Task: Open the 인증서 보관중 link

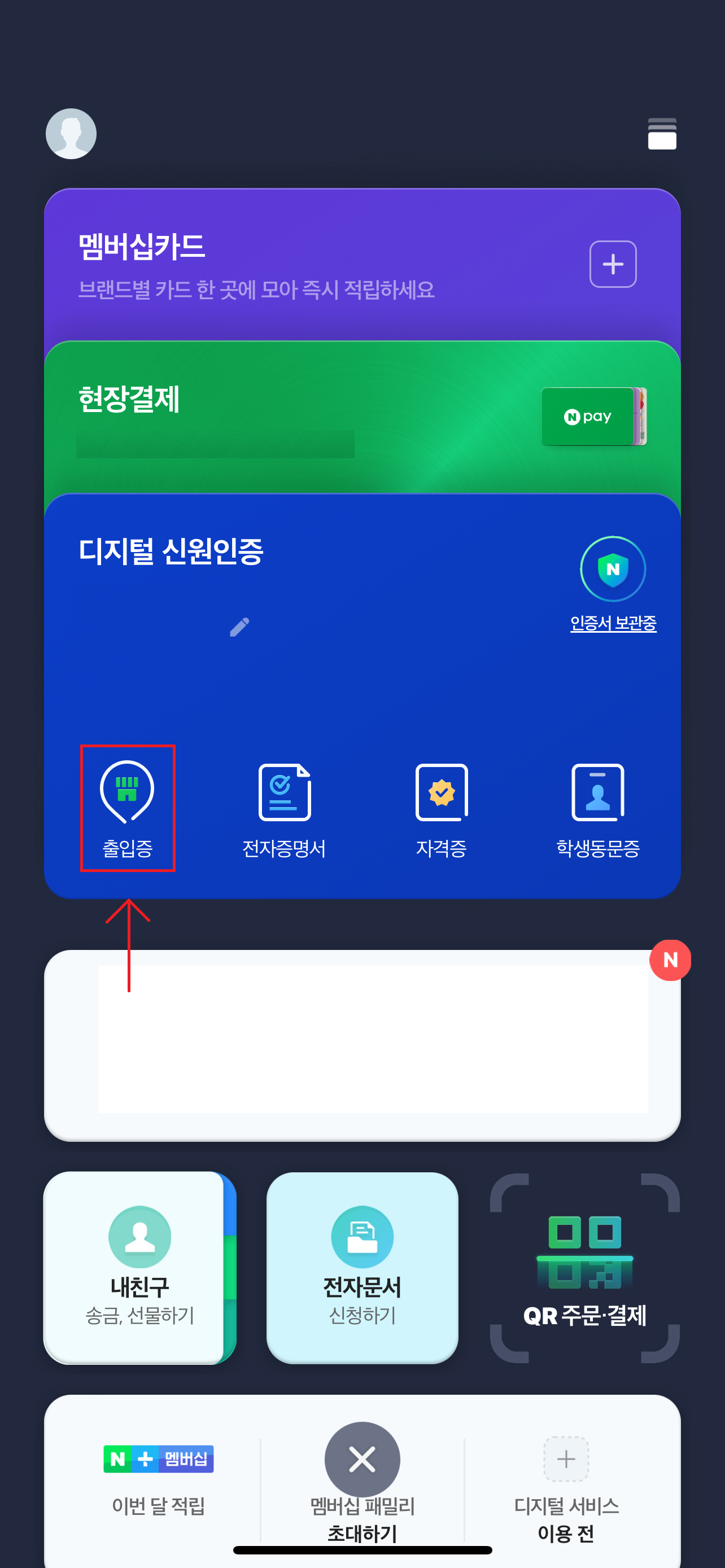Action: click(x=613, y=623)
